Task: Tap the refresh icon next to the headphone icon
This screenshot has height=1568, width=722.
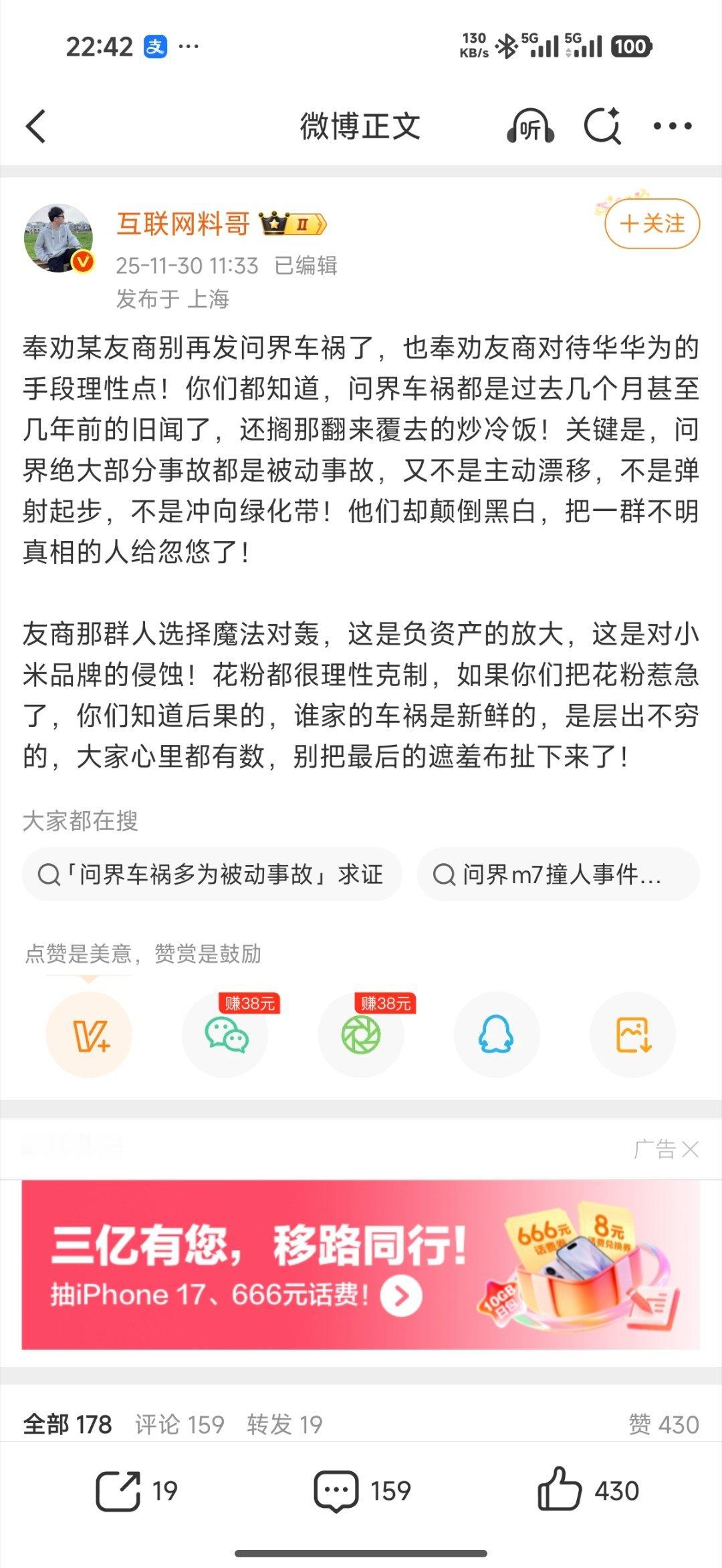Action: click(x=602, y=127)
